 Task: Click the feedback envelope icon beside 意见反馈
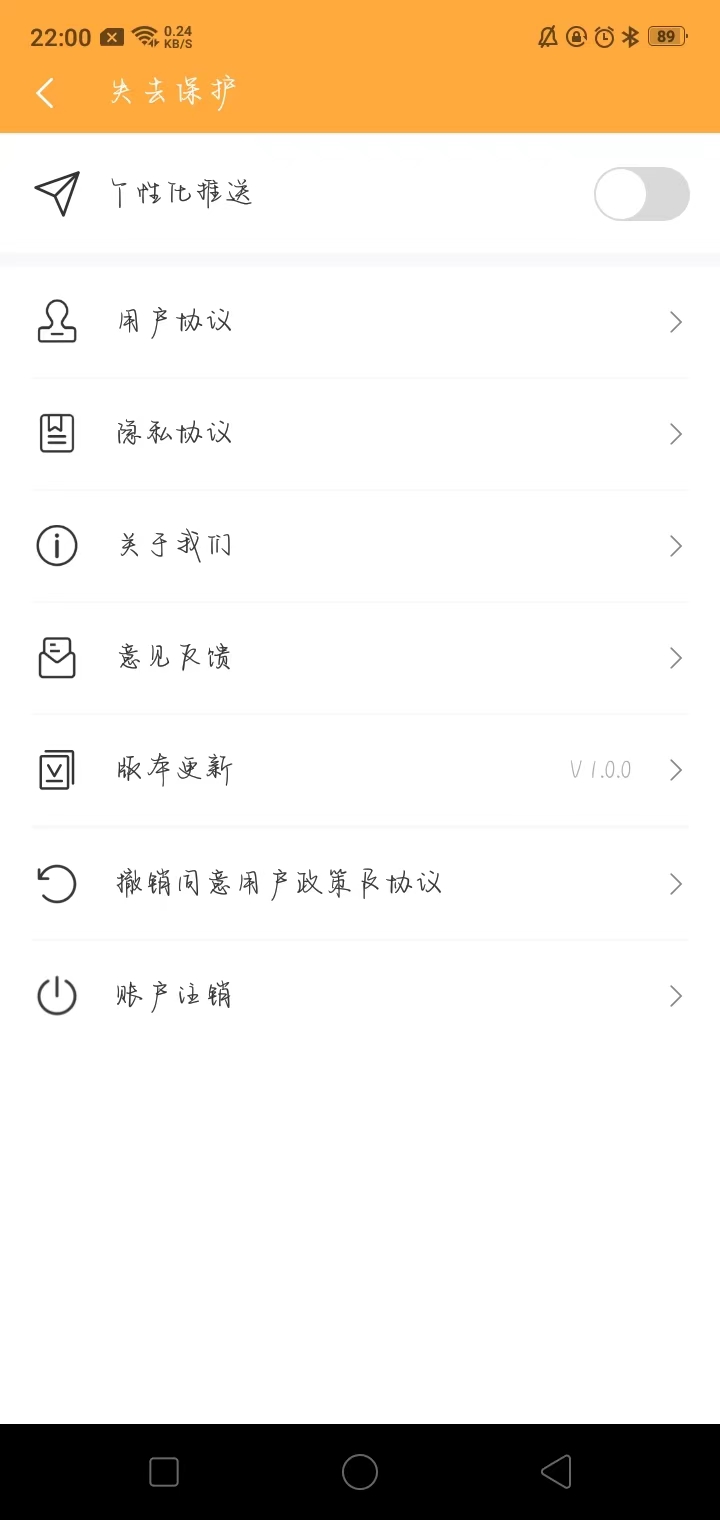[57, 657]
